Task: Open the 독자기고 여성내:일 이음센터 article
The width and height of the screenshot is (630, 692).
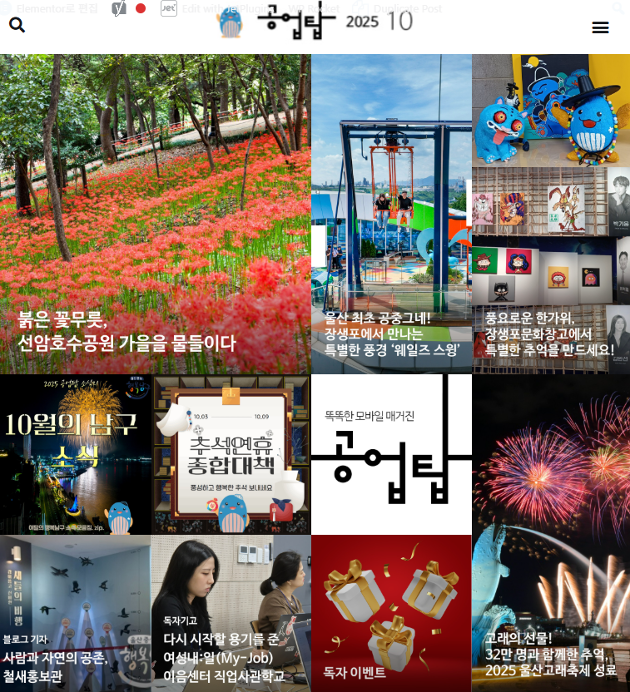Action: point(231,613)
